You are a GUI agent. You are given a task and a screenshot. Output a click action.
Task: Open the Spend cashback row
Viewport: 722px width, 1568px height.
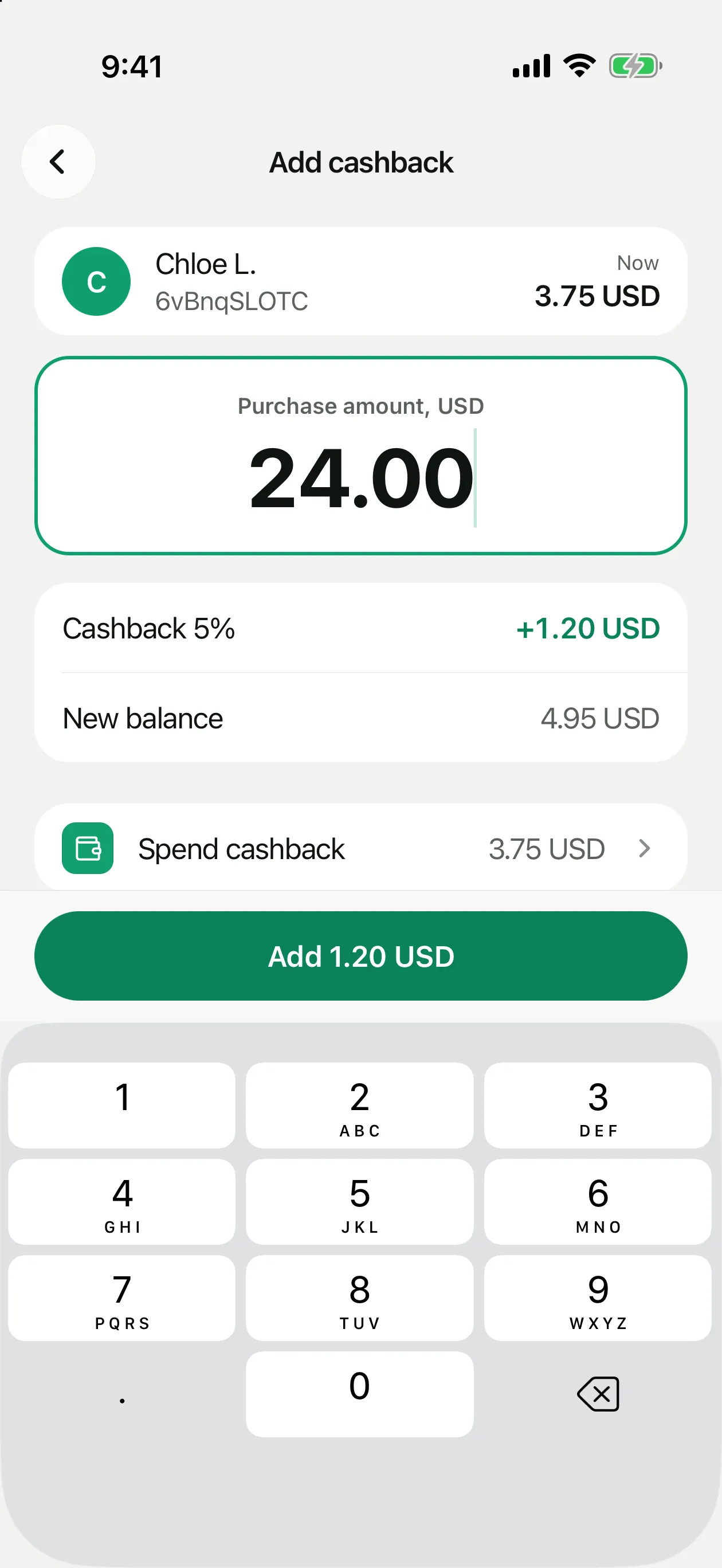(x=361, y=848)
